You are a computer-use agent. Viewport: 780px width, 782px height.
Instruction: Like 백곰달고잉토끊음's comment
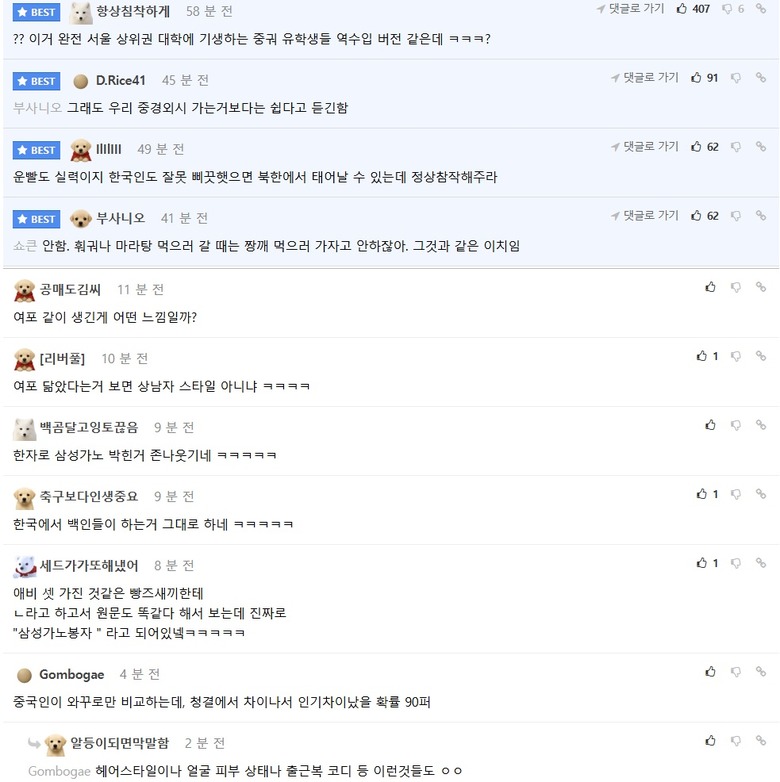[710, 425]
